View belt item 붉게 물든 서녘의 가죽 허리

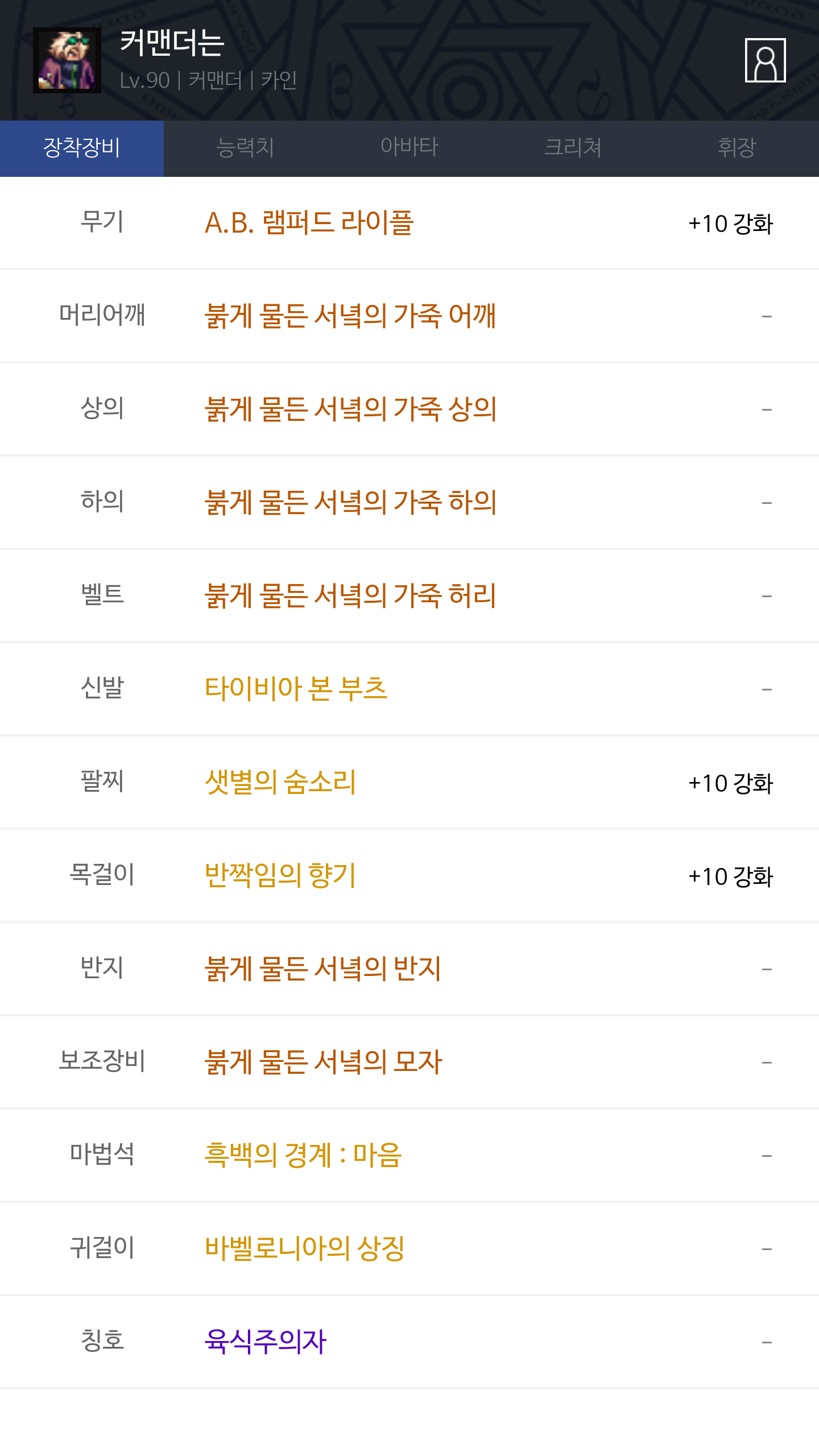(x=350, y=596)
